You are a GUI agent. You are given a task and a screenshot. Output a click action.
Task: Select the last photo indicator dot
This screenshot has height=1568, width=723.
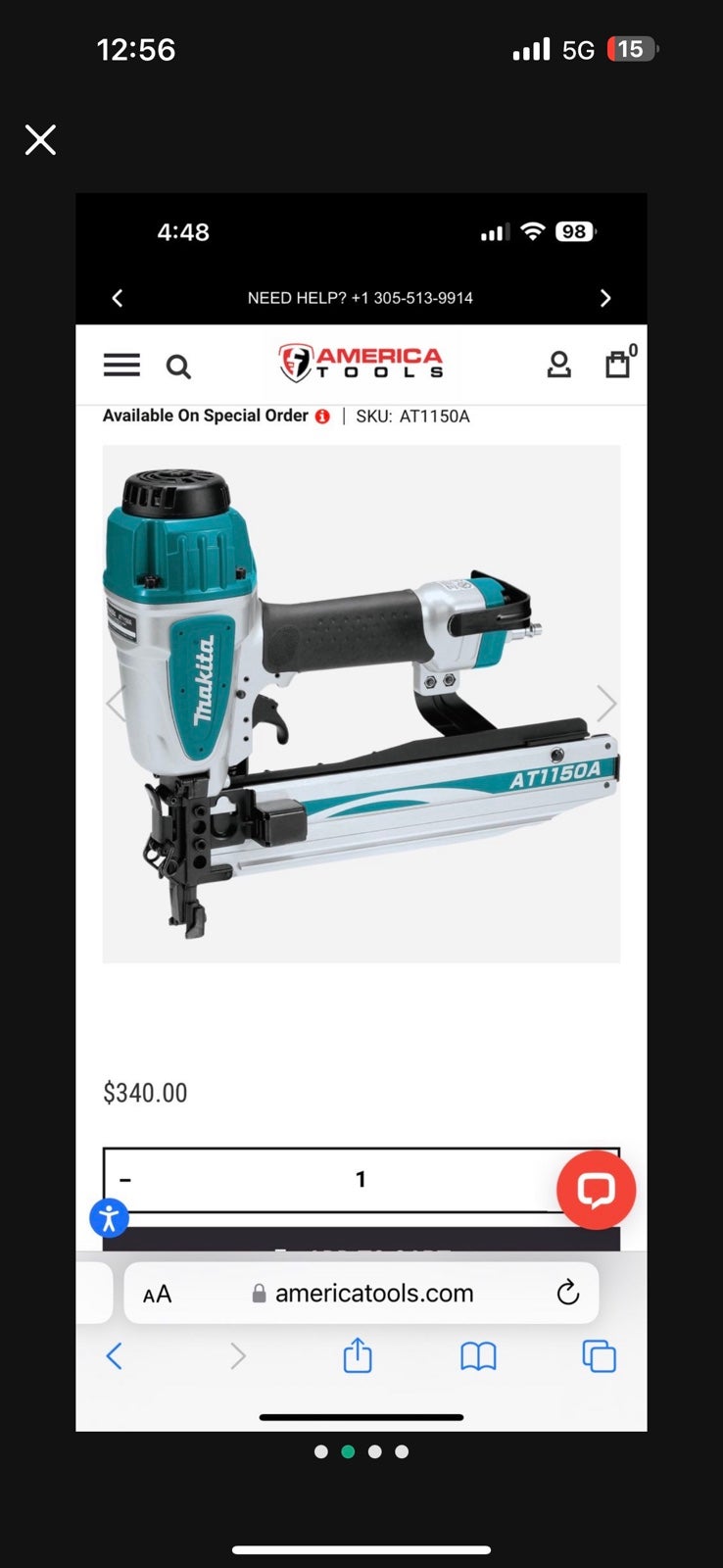point(402,1451)
